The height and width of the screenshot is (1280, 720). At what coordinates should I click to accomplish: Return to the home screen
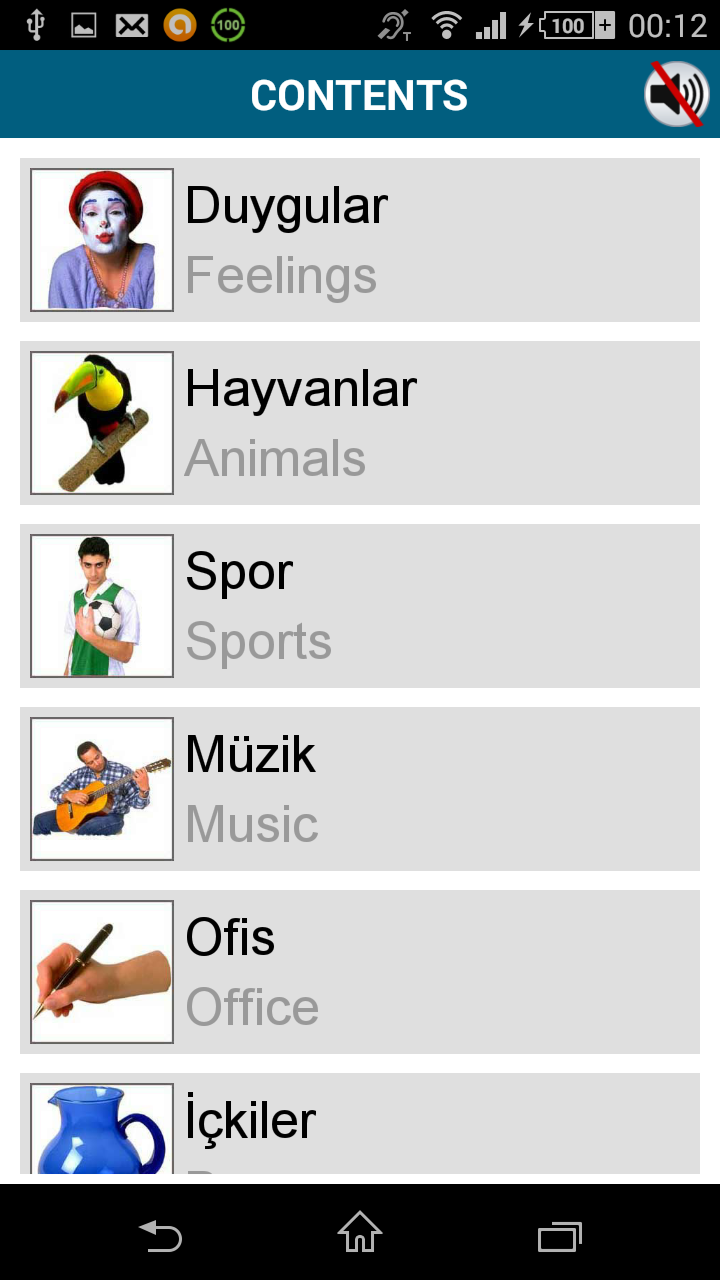tap(360, 1233)
